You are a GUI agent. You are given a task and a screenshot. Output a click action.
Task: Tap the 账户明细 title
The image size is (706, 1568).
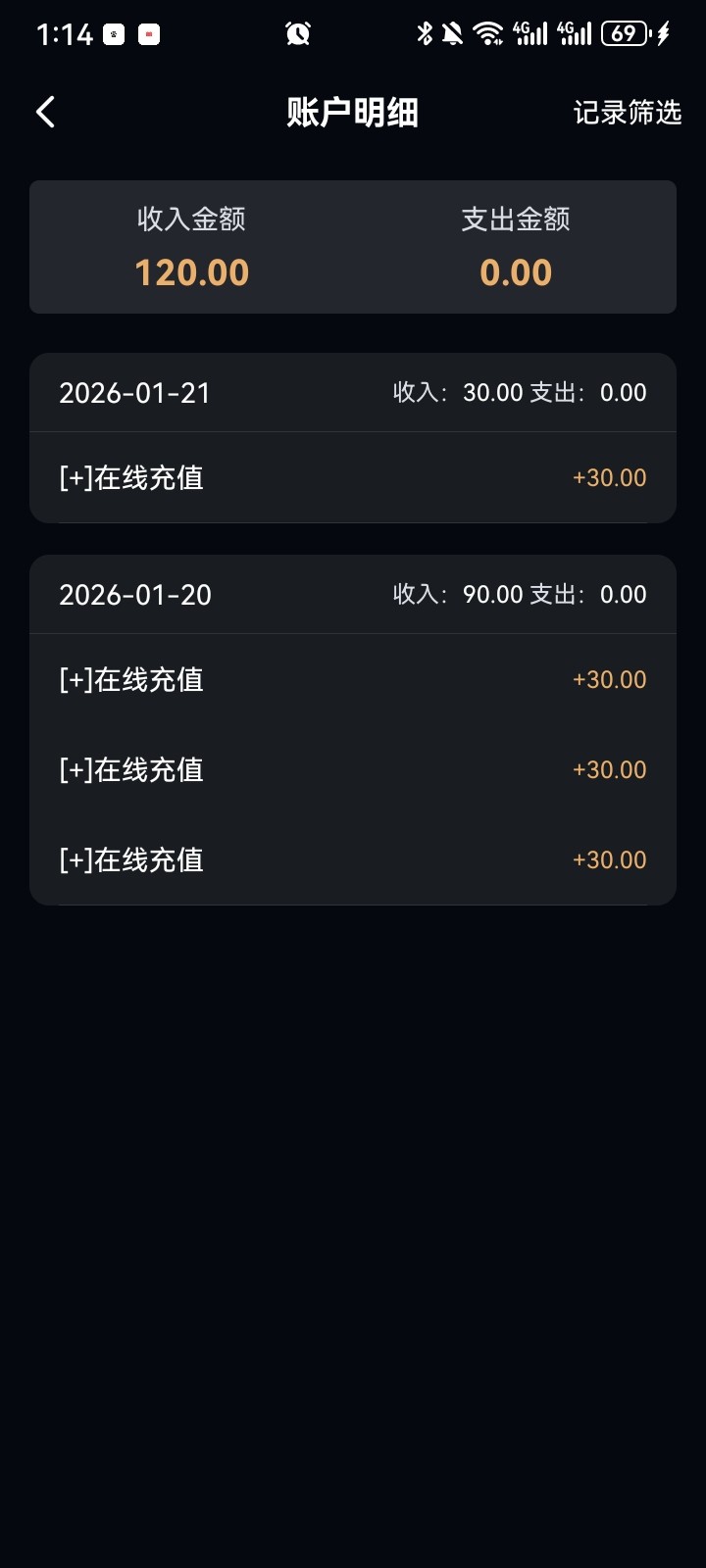(352, 112)
